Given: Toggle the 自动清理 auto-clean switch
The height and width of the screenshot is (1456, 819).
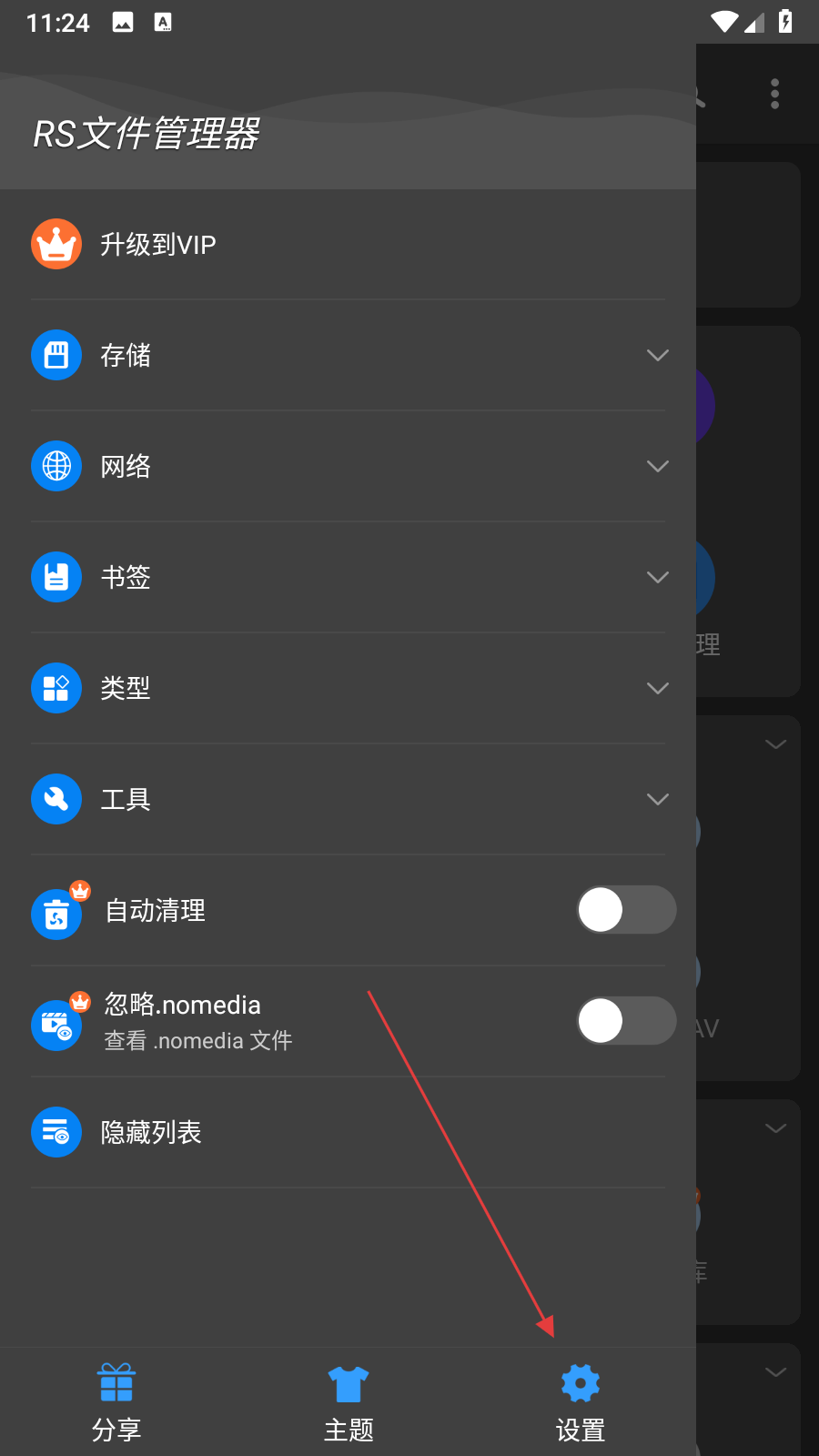Looking at the screenshot, I should pos(626,910).
